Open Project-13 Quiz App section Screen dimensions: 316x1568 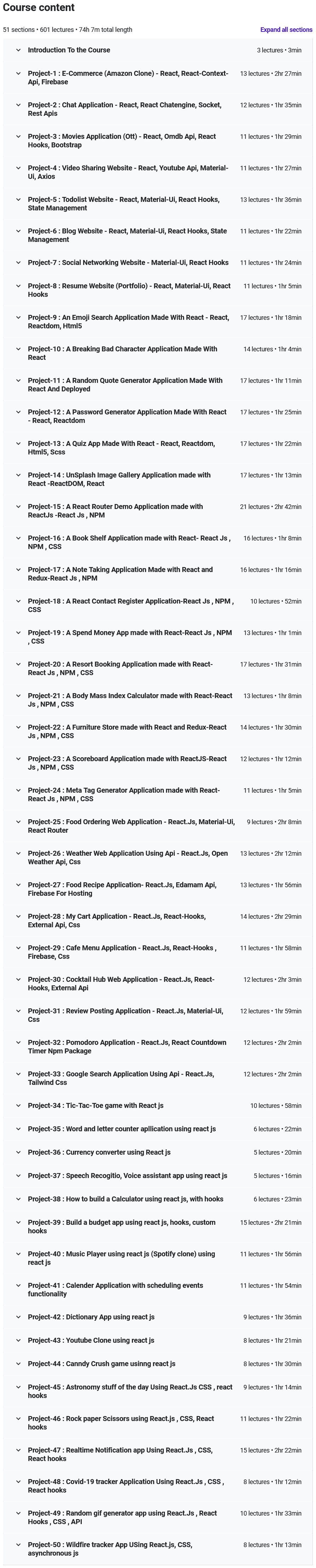[x=121, y=448]
